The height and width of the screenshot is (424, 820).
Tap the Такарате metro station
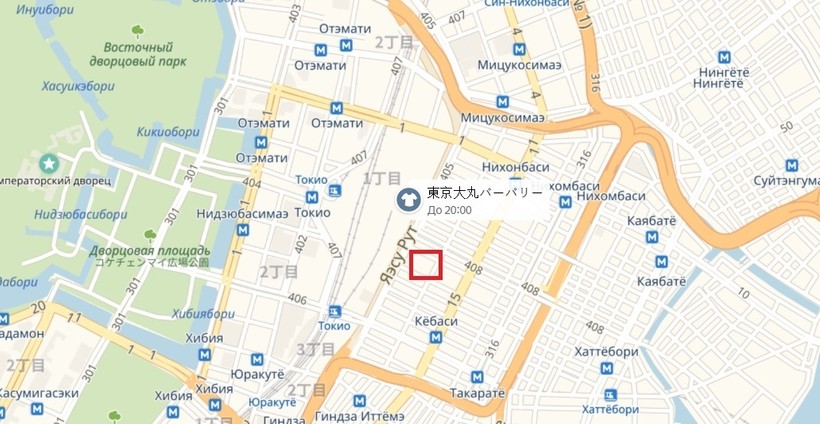(477, 376)
